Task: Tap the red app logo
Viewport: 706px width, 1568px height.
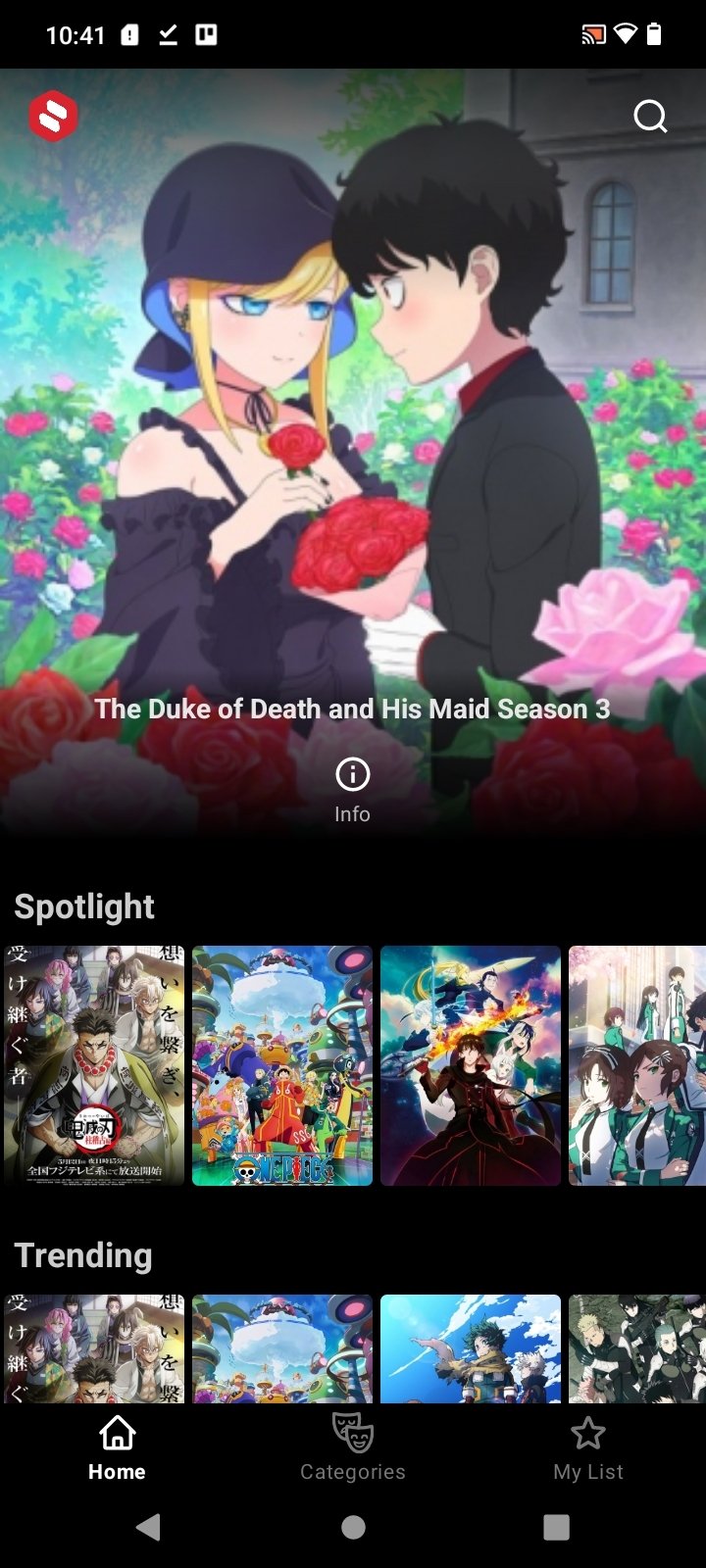Action: pos(53,117)
